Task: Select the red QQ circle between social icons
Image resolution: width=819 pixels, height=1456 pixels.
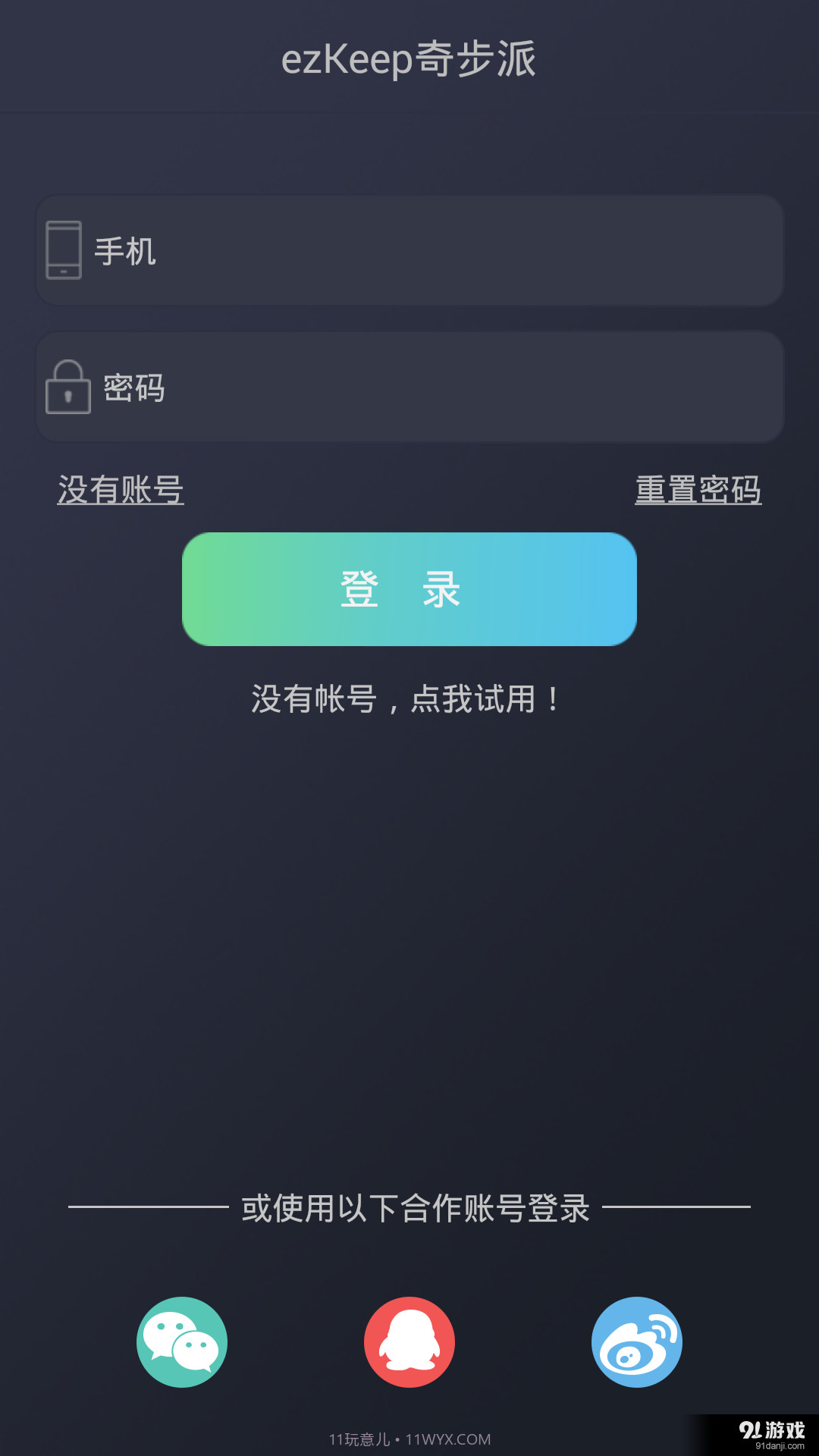Action: (x=409, y=1341)
